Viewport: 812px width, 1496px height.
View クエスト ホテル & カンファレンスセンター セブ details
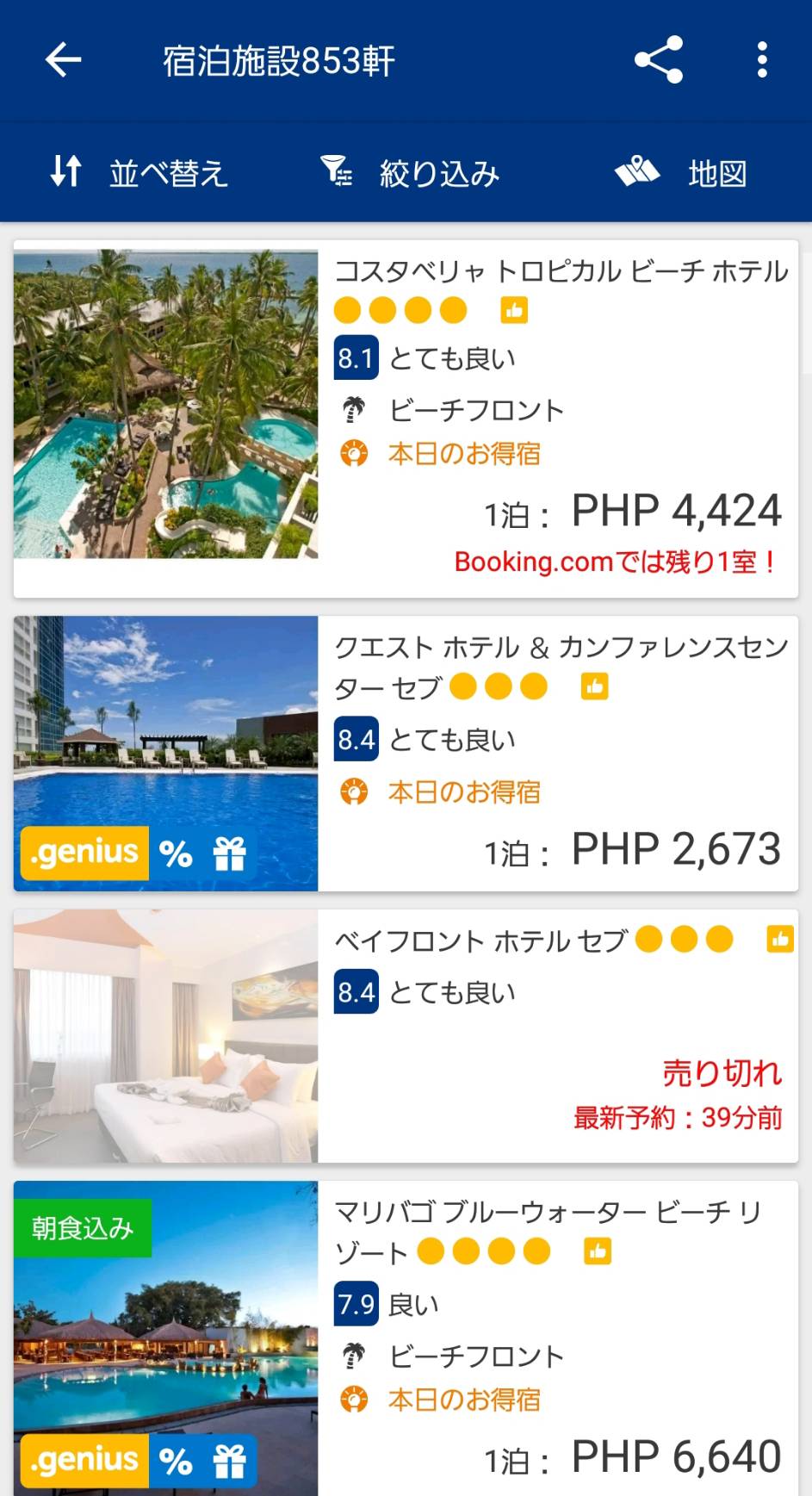click(560, 665)
